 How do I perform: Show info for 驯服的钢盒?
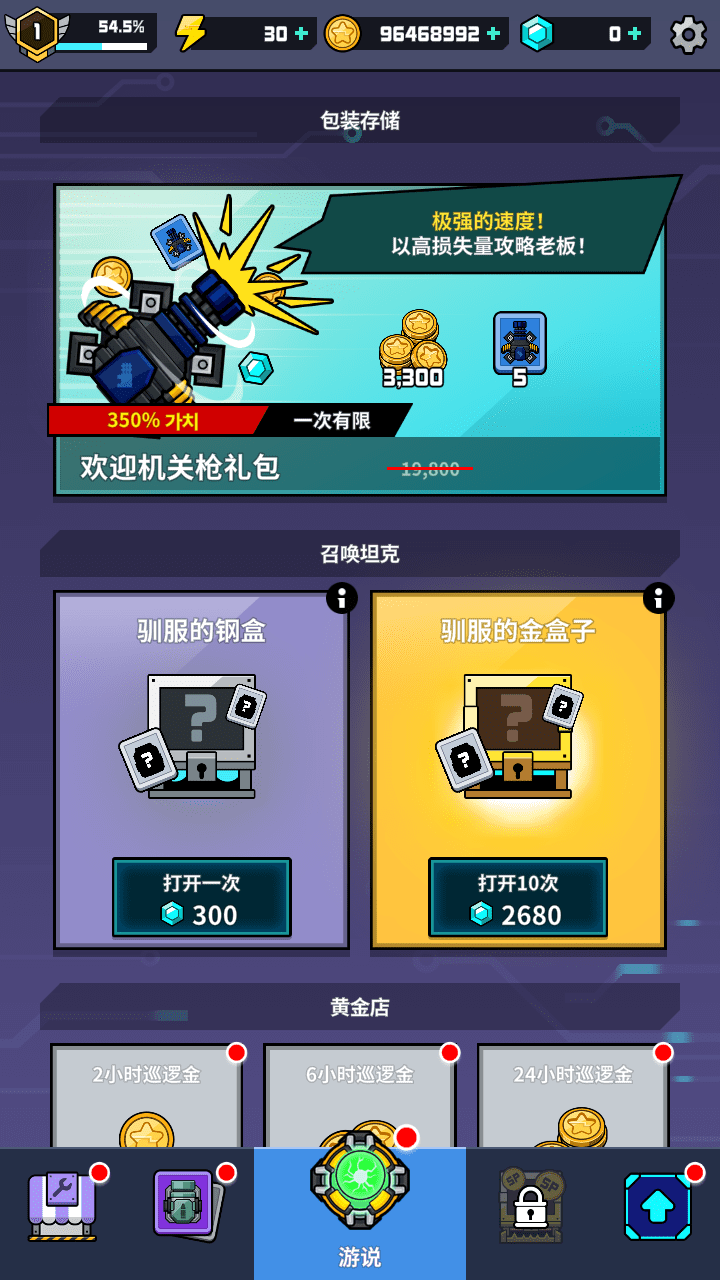point(342,598)
